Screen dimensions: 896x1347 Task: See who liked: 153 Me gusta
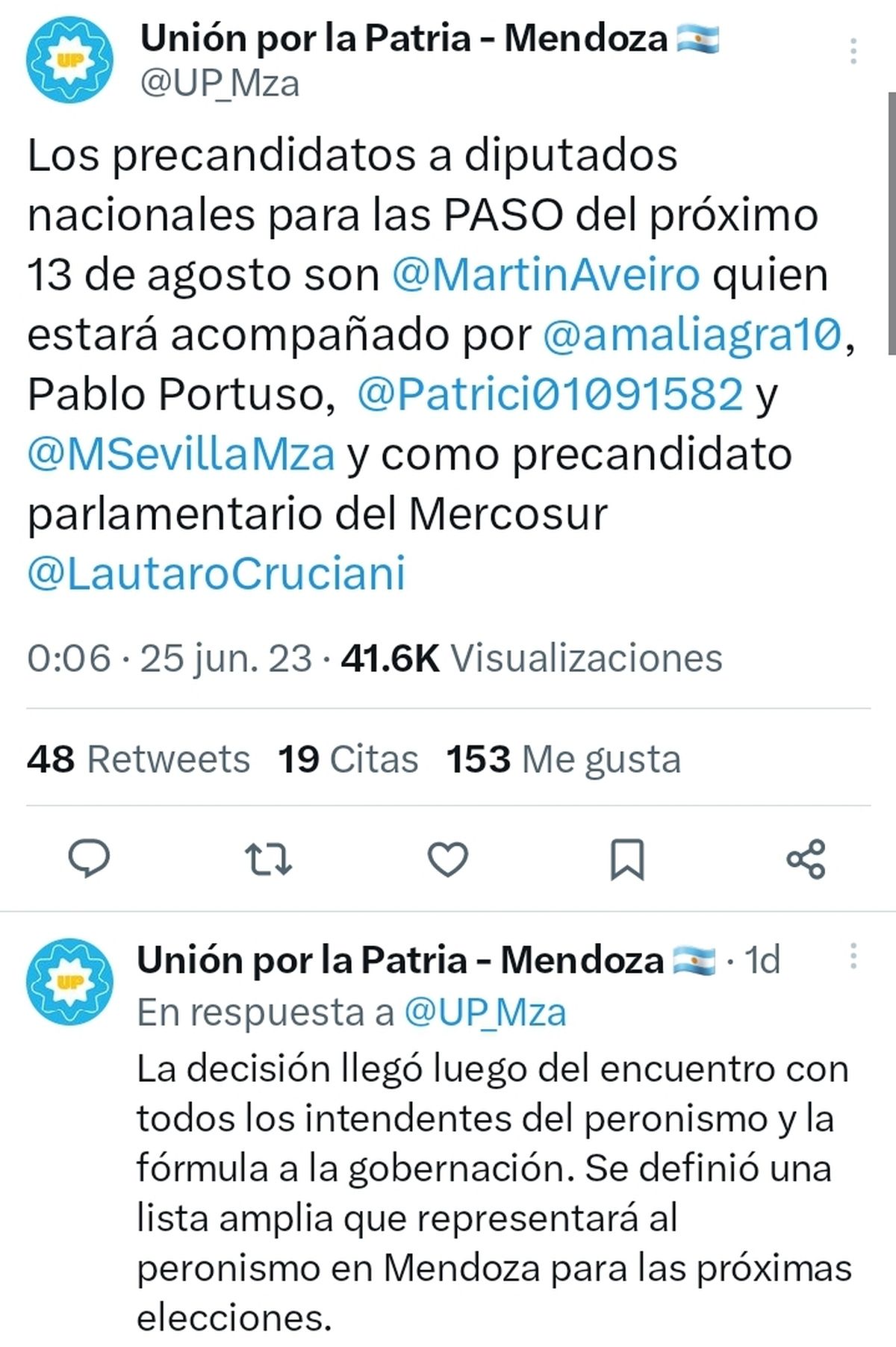click(563, 759)
